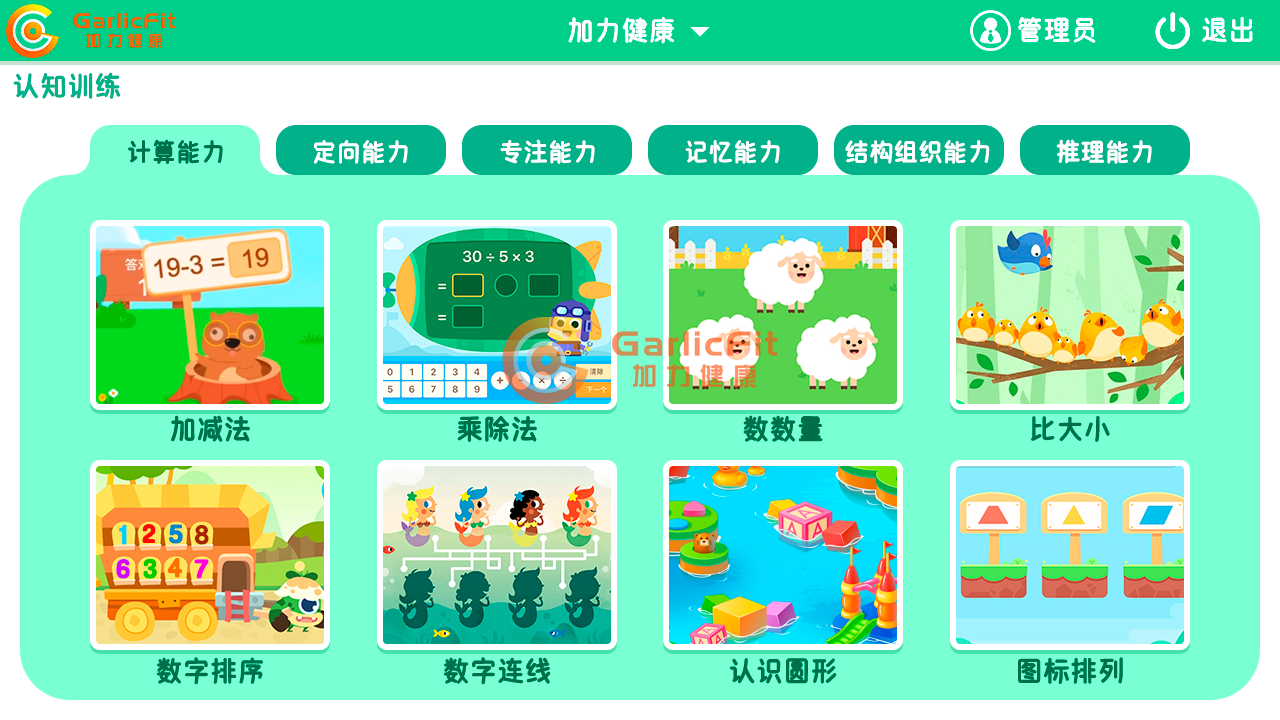The height and width of the screenshot is (720, 1280).
Task: Open the 乘除法 game
Action: [x=497, y=315]
